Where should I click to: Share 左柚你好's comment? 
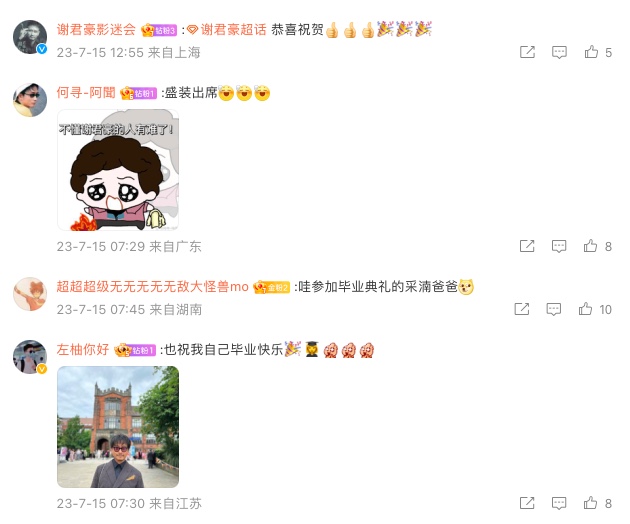527,503
